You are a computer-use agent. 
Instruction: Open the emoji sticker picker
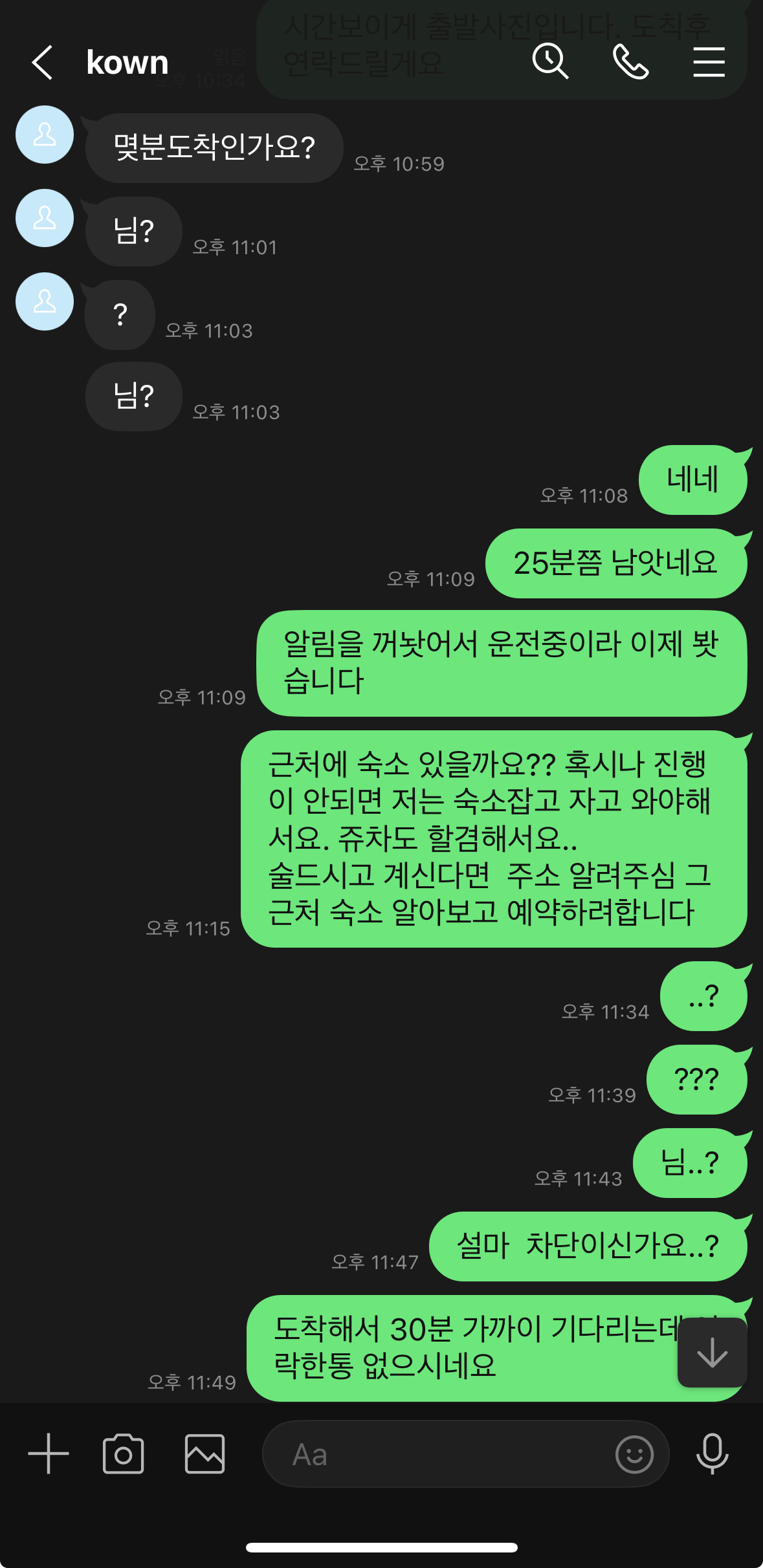point(634,1454)
